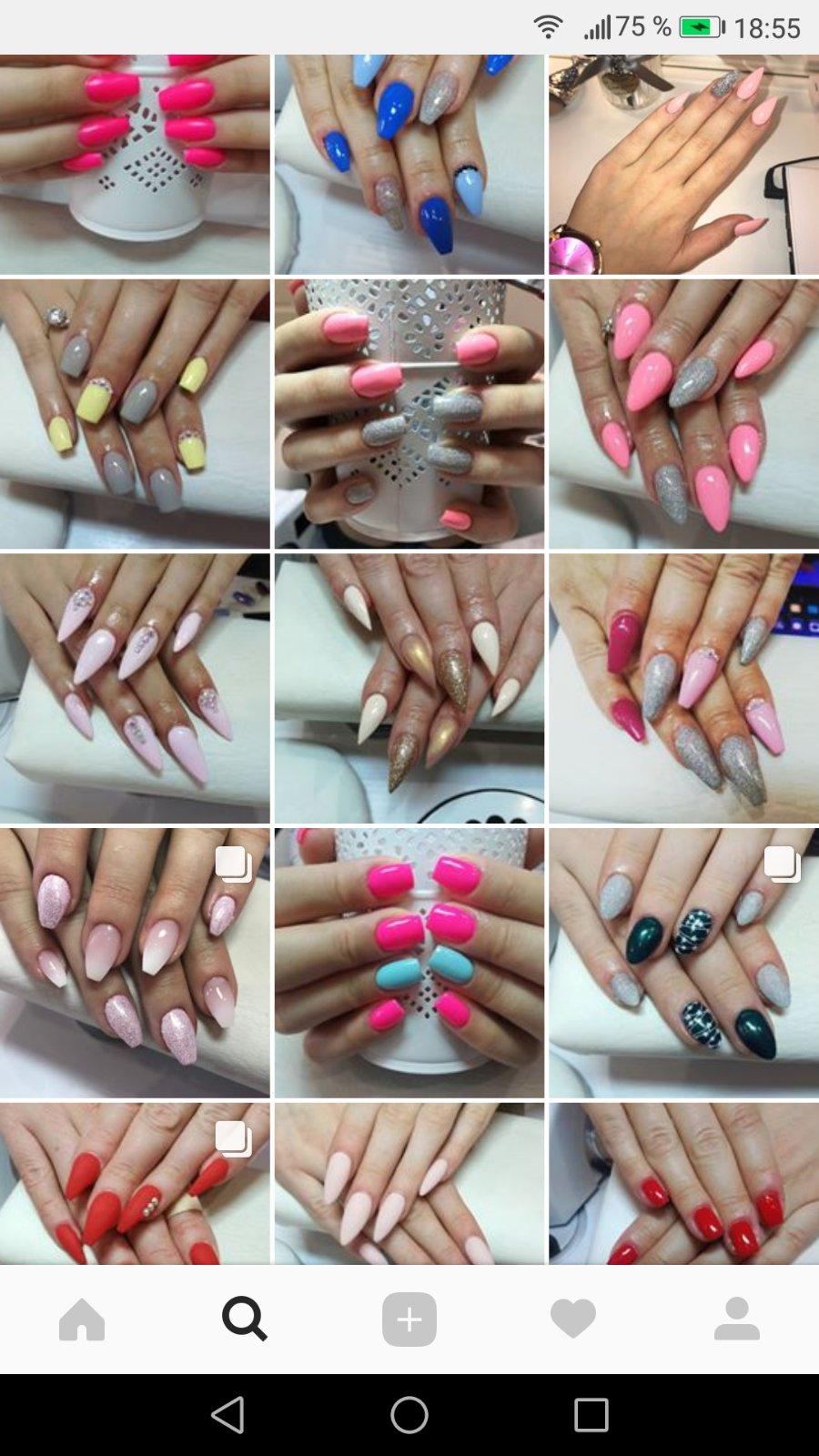Open the search and explore tab
The width and height of the screenshot is (819, 1456).
pos(245,1319)
